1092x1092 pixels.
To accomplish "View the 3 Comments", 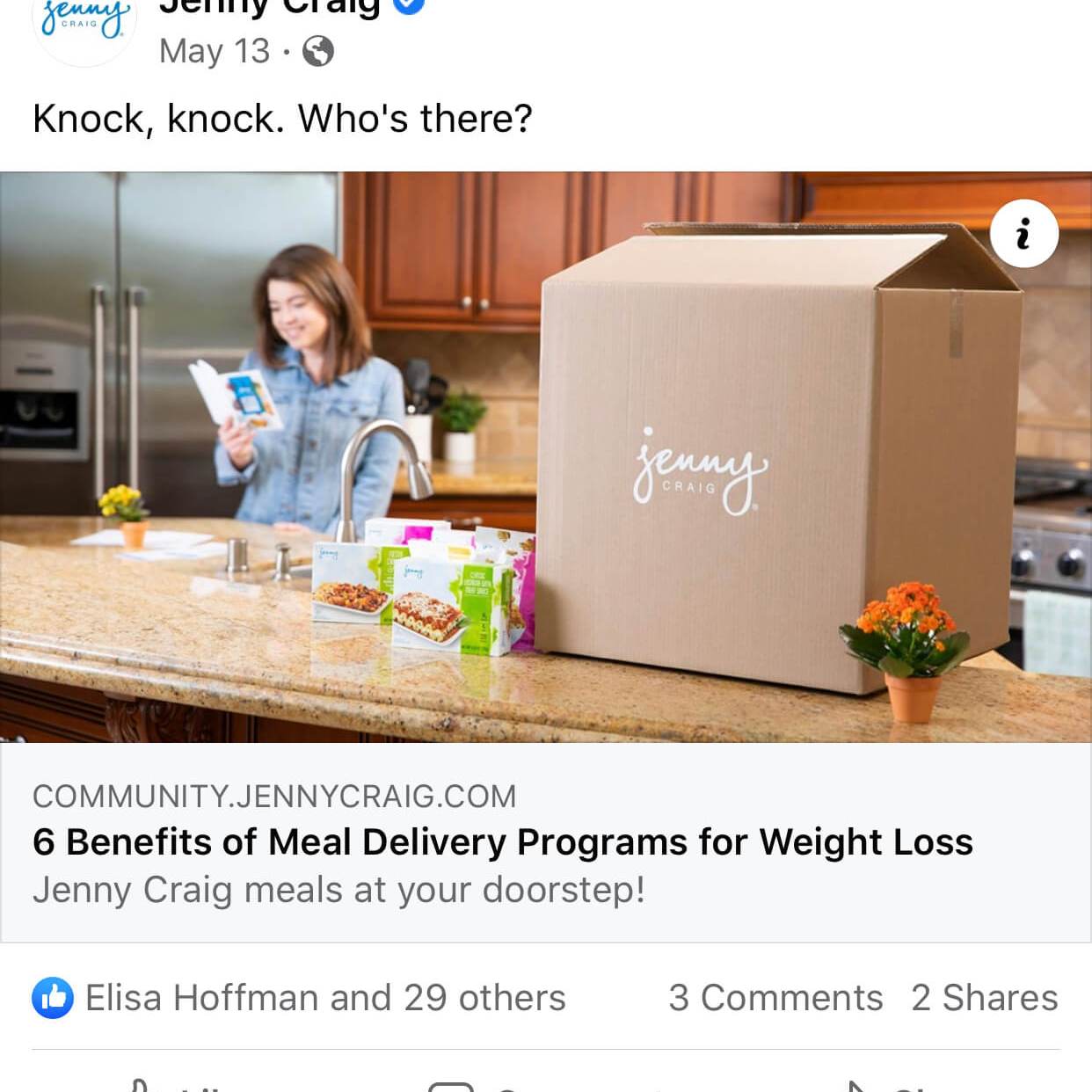I will (x=775, y=998).
